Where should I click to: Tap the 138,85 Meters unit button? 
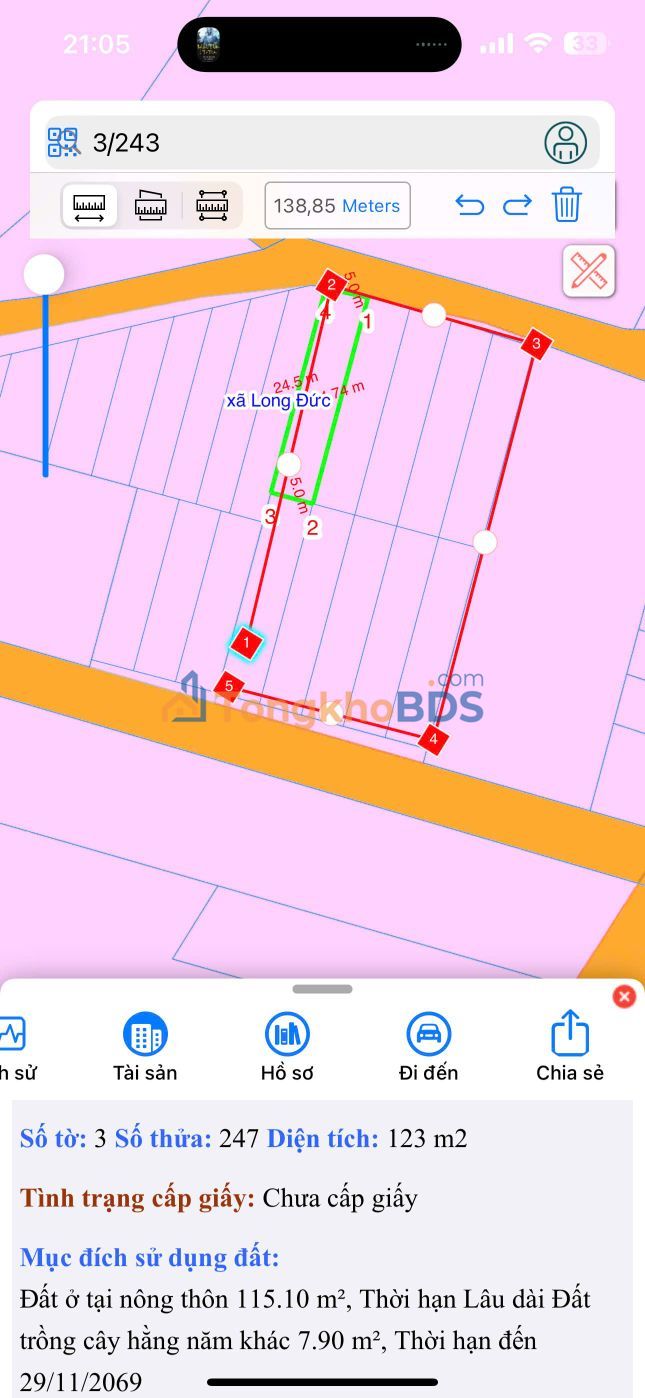(x=337, y=206)
